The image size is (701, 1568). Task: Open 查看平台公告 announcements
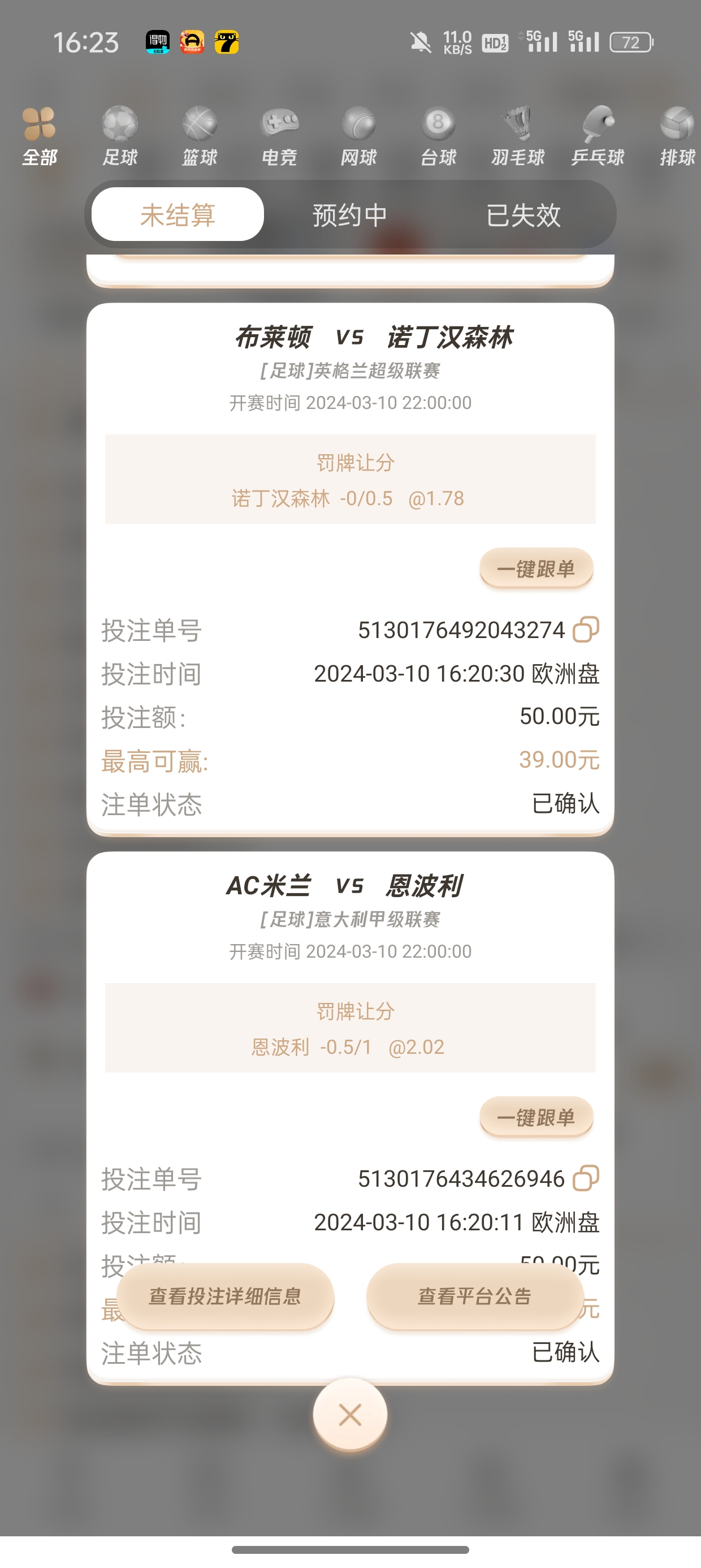point(475,1296)
